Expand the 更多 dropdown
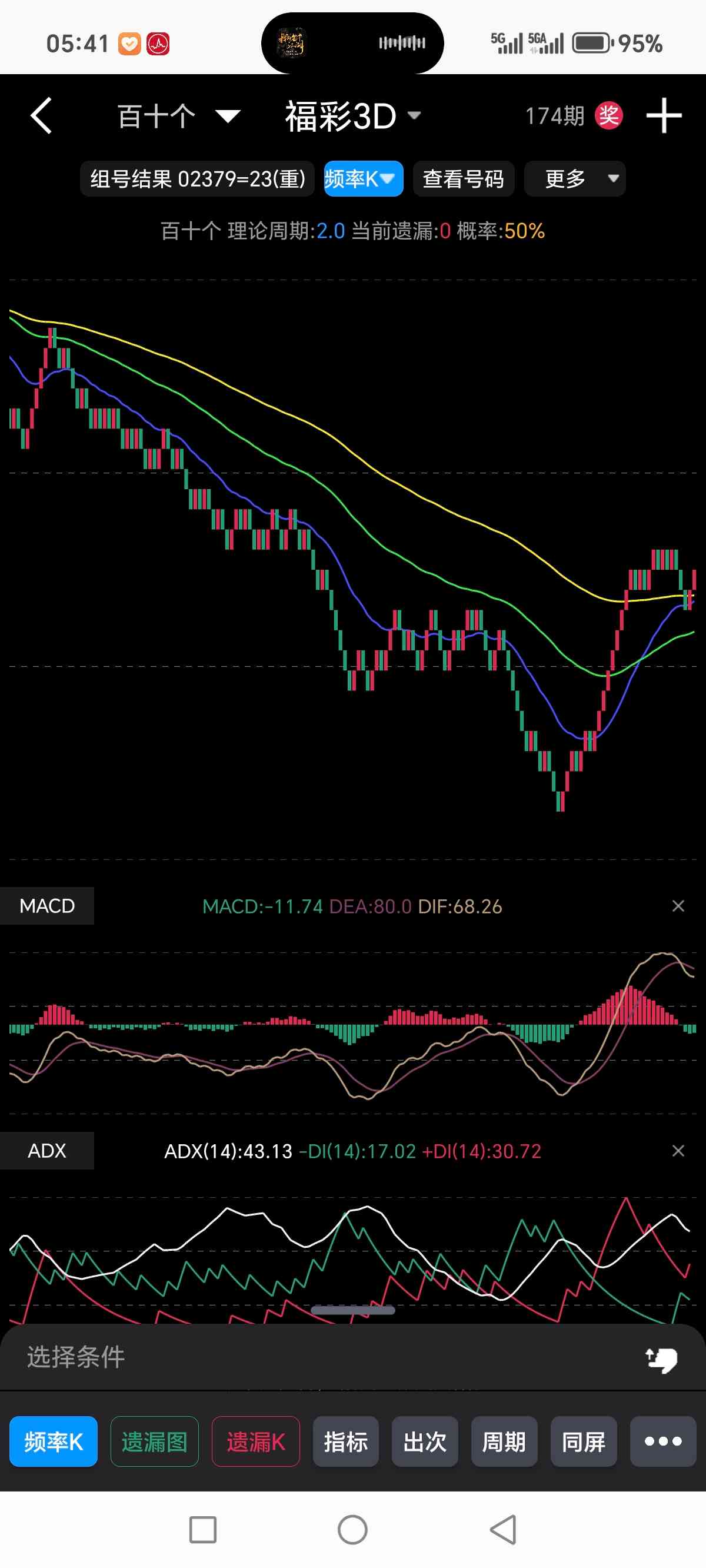706x1568 pixels. [575, 179]
